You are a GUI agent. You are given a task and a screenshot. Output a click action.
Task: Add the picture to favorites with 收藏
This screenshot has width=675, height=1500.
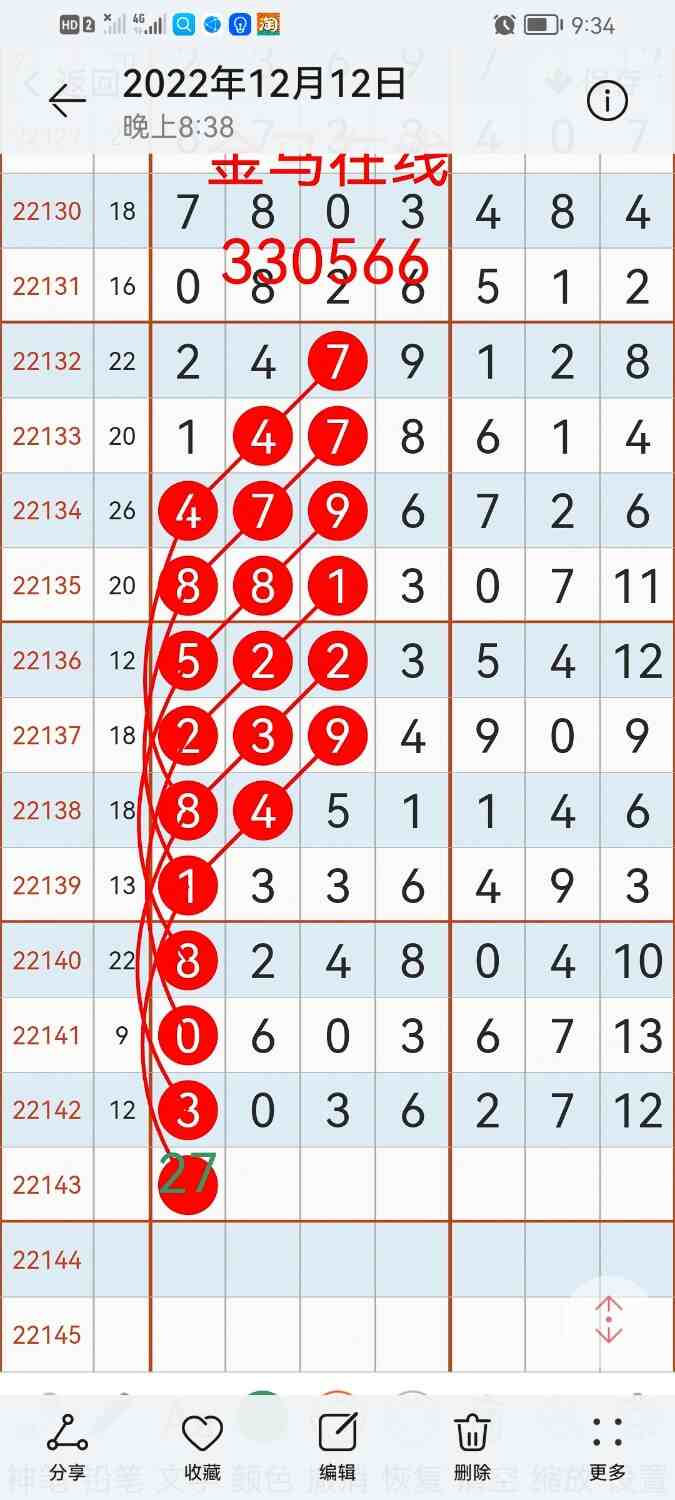coord(202,1446)
